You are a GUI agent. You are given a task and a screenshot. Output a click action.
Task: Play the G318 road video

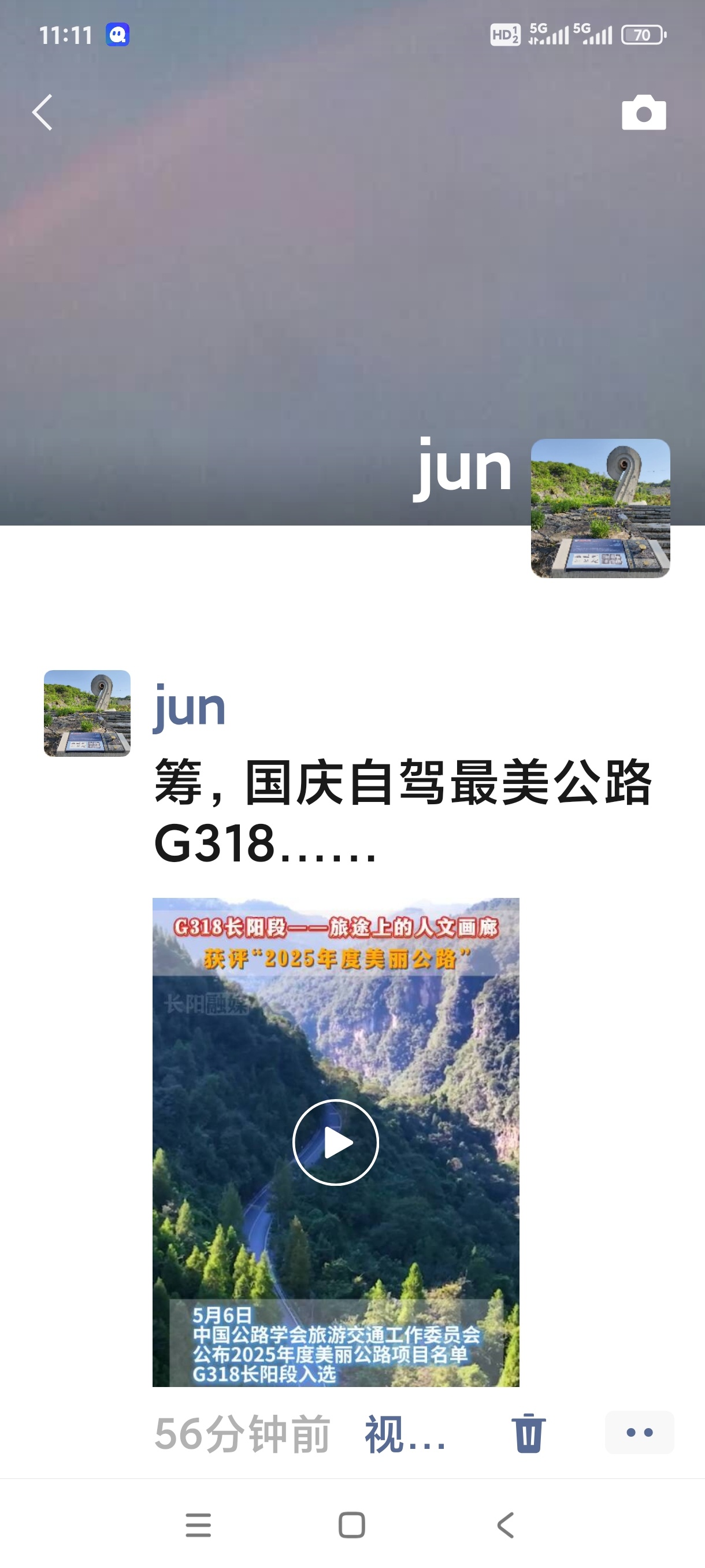pos(336,1142)
